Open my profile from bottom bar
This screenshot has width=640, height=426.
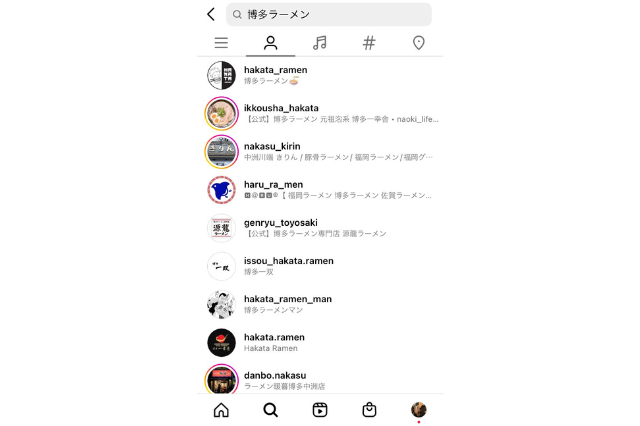click(418, 409)
